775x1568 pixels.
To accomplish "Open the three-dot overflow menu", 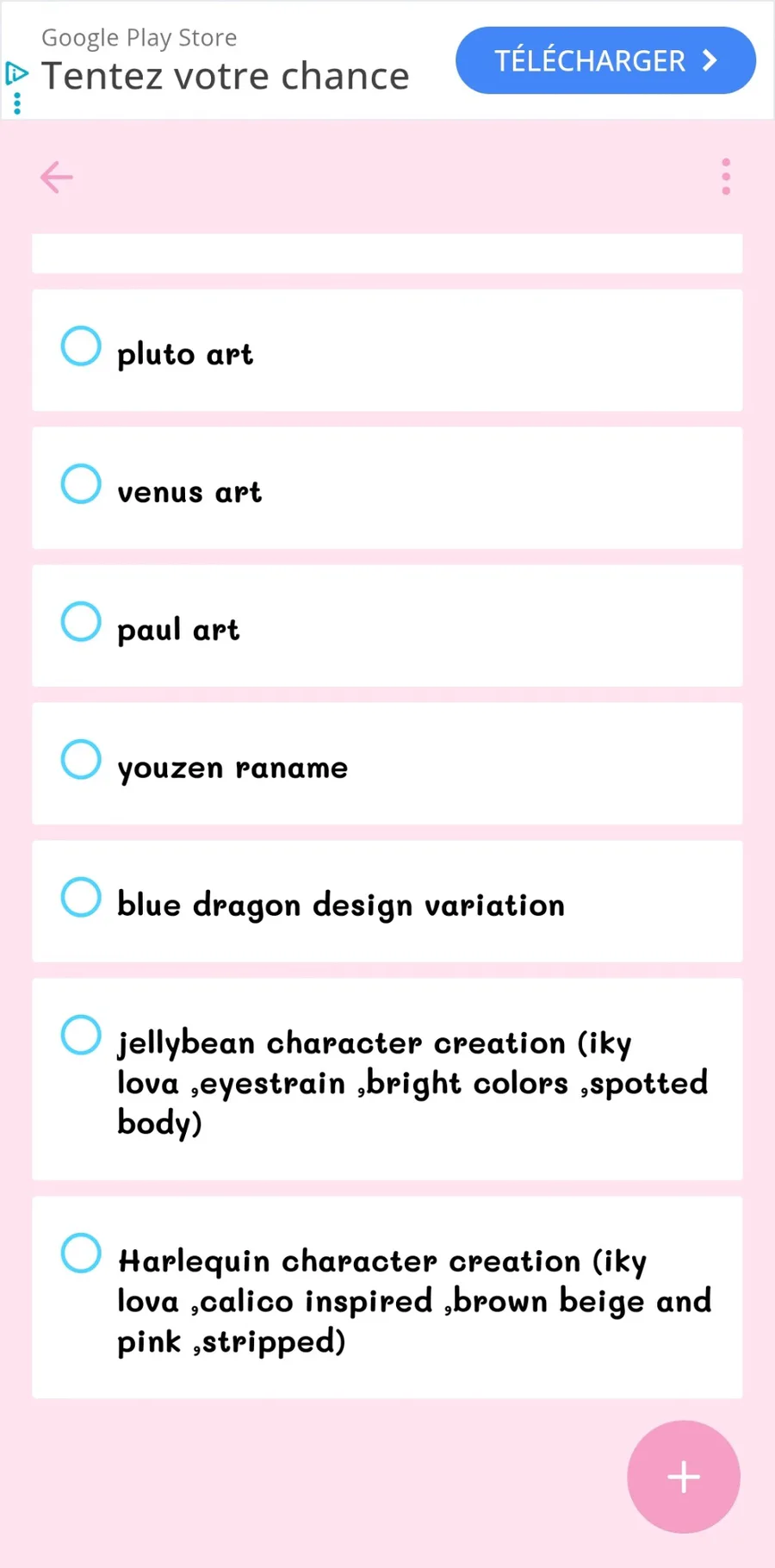I will [x=726, y=177].
